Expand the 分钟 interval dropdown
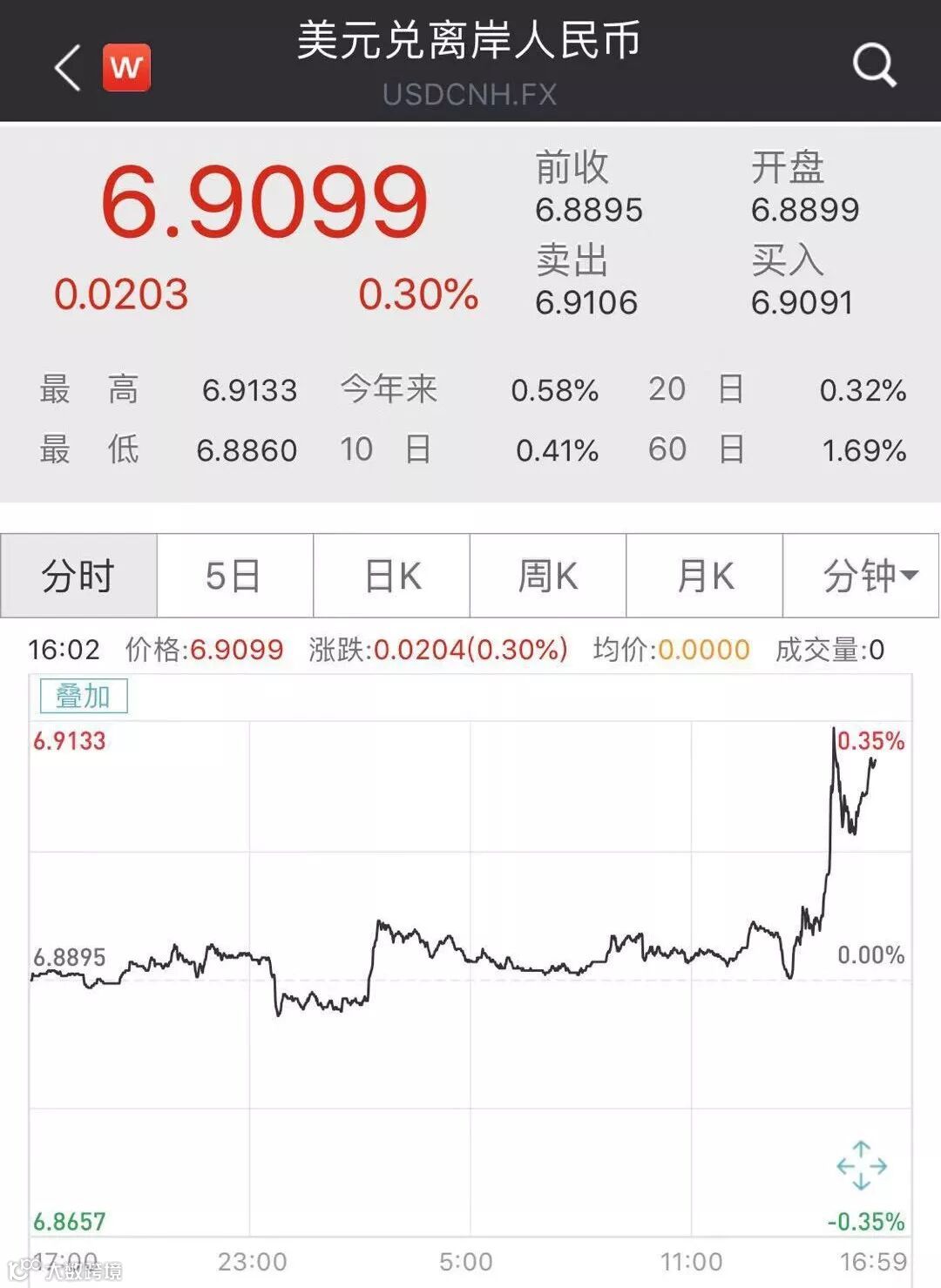941x1288 pixels. [x=861, y=576]
